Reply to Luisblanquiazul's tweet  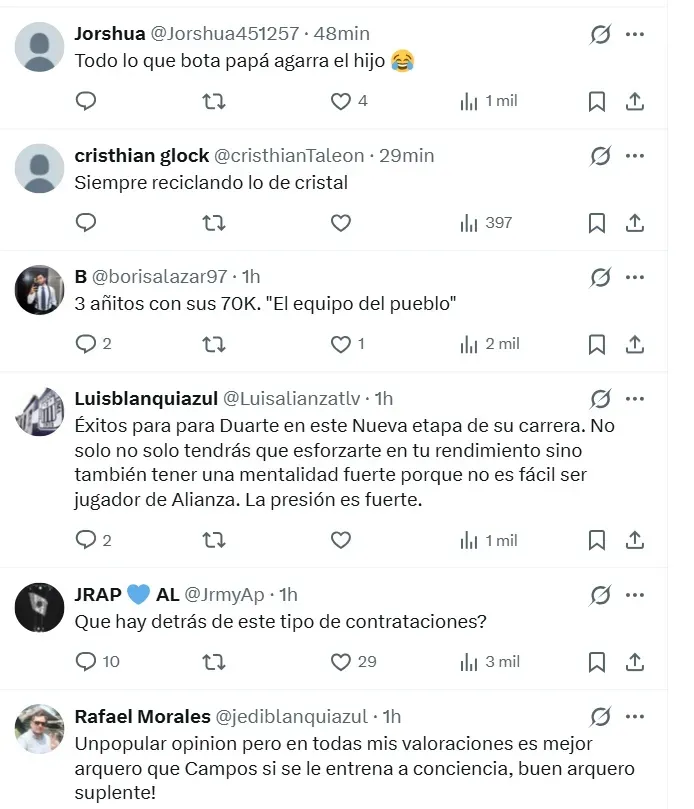86,541
